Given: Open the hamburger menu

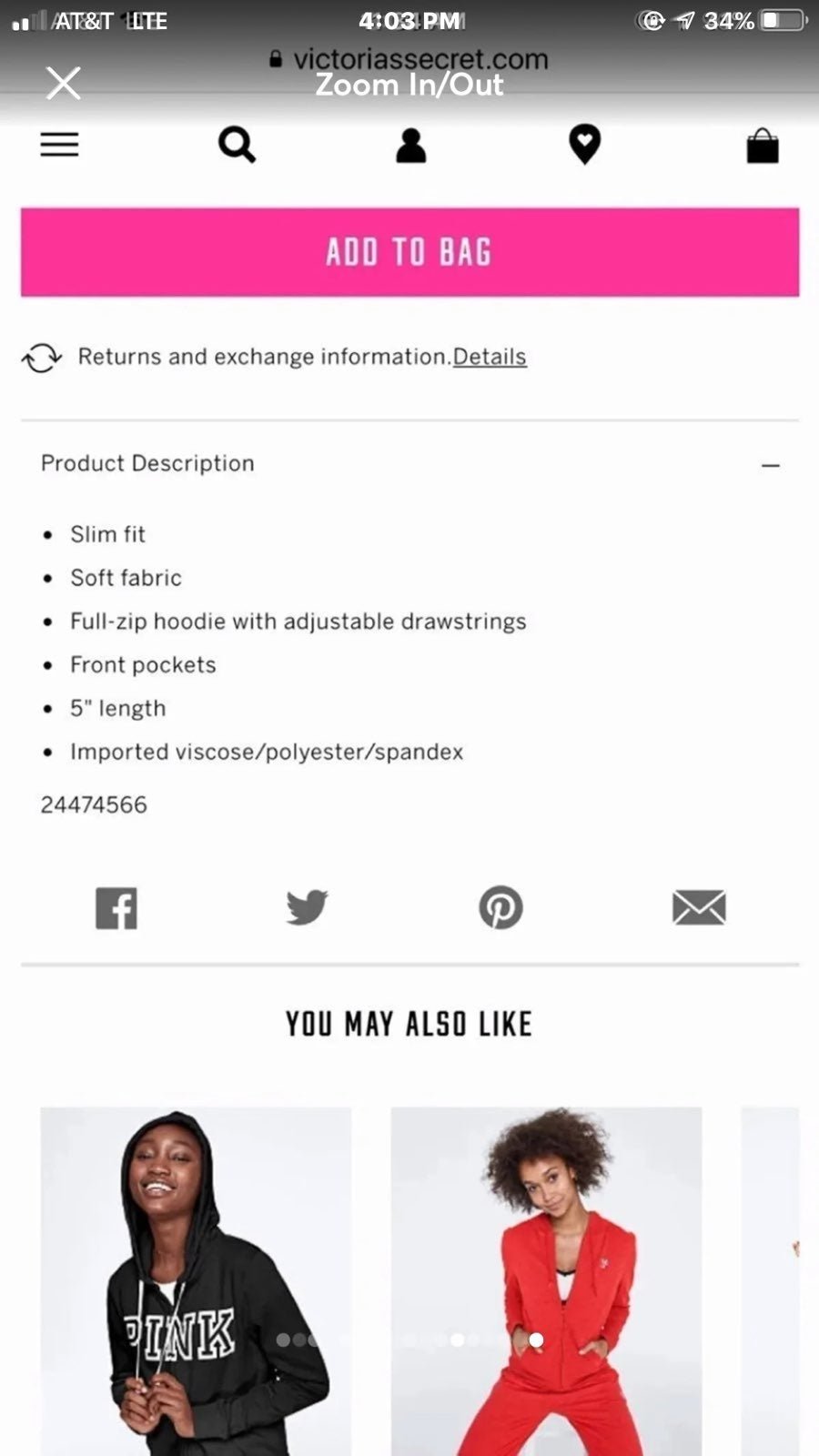Looking at the screenshot, I should click(x=59, y=145).
